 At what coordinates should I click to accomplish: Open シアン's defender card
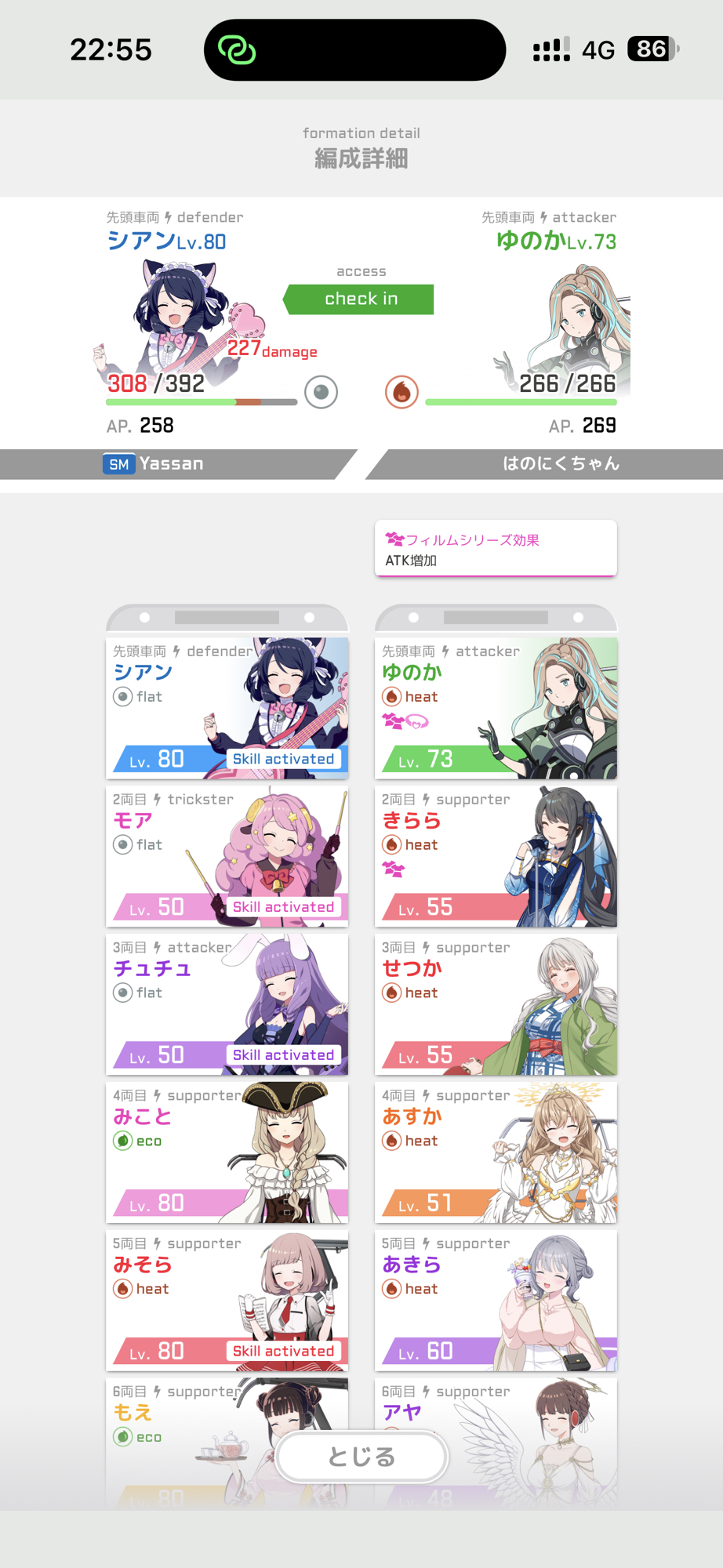(x=227, y=708)
